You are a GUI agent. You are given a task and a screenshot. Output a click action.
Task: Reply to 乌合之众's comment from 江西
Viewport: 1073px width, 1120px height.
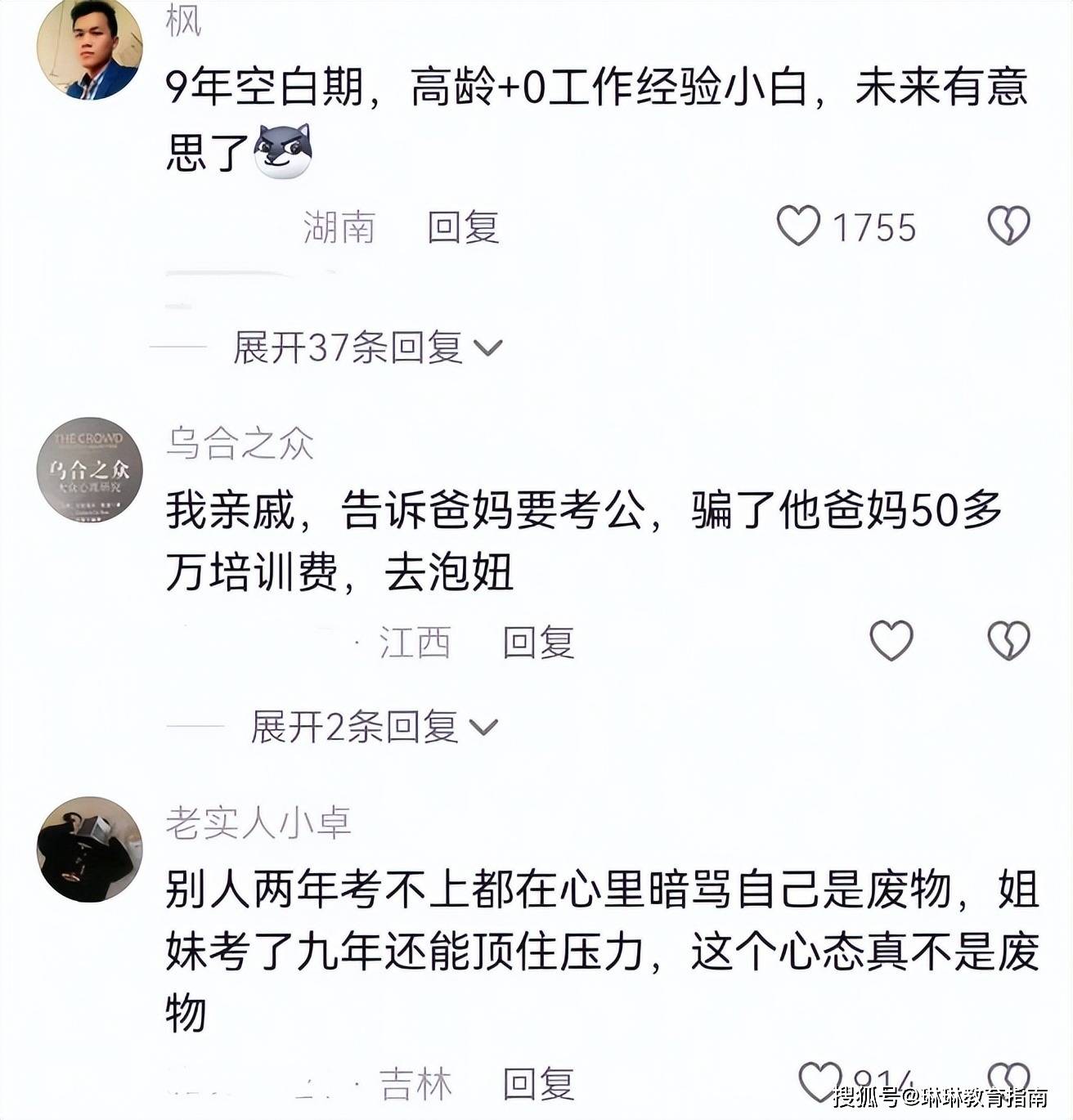(x=538, y=643)
